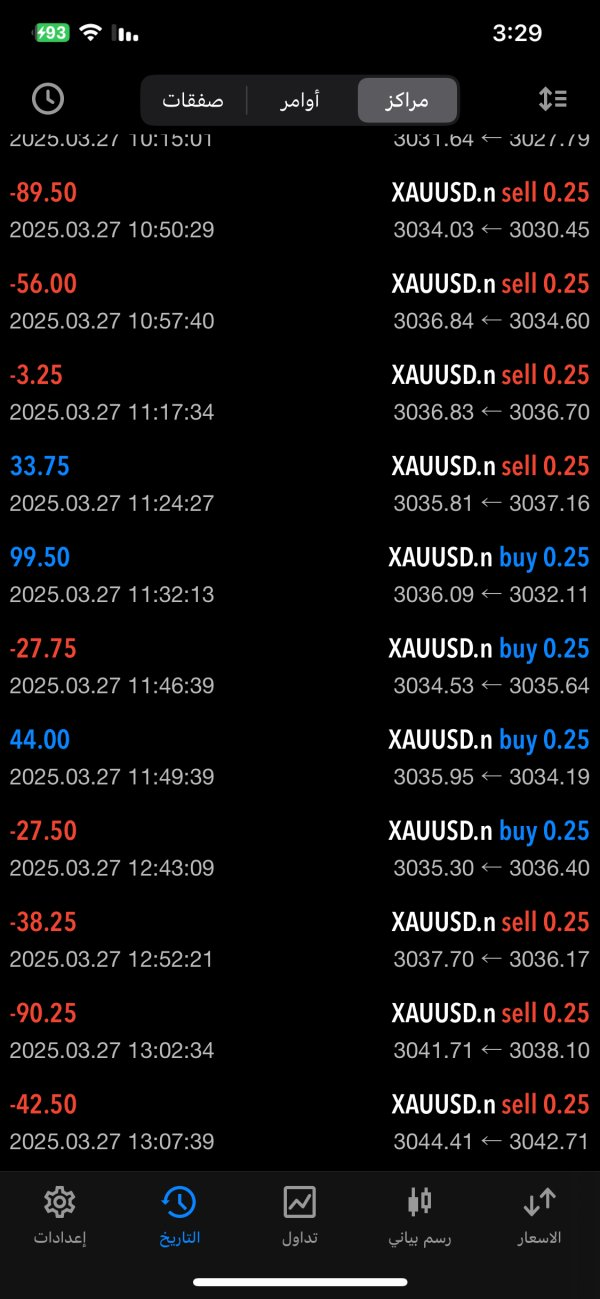View the 99.50 buy position details
This screenshot has height=1299, width=600.
point(300,575)
